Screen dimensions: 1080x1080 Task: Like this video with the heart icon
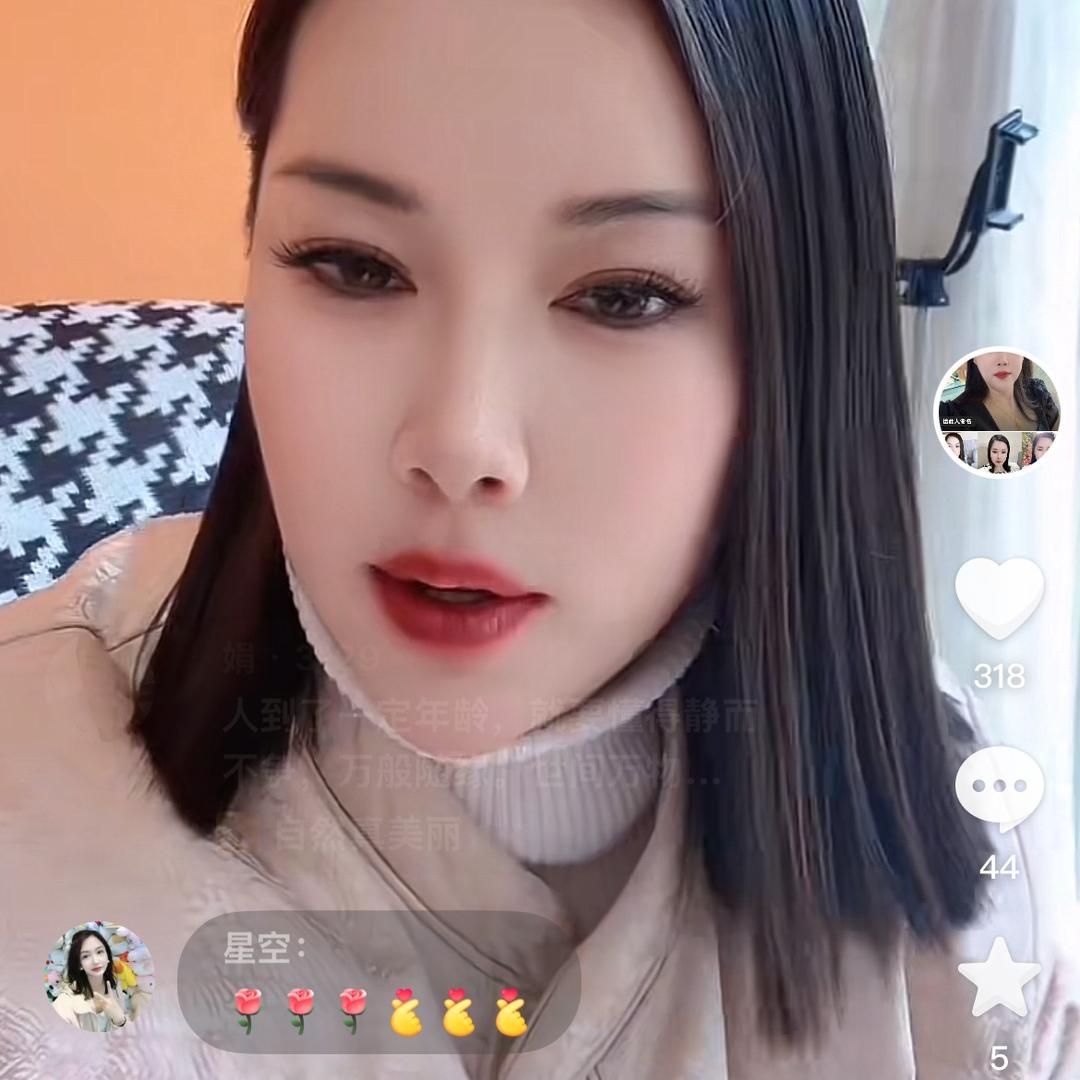[x=999, y=598]
